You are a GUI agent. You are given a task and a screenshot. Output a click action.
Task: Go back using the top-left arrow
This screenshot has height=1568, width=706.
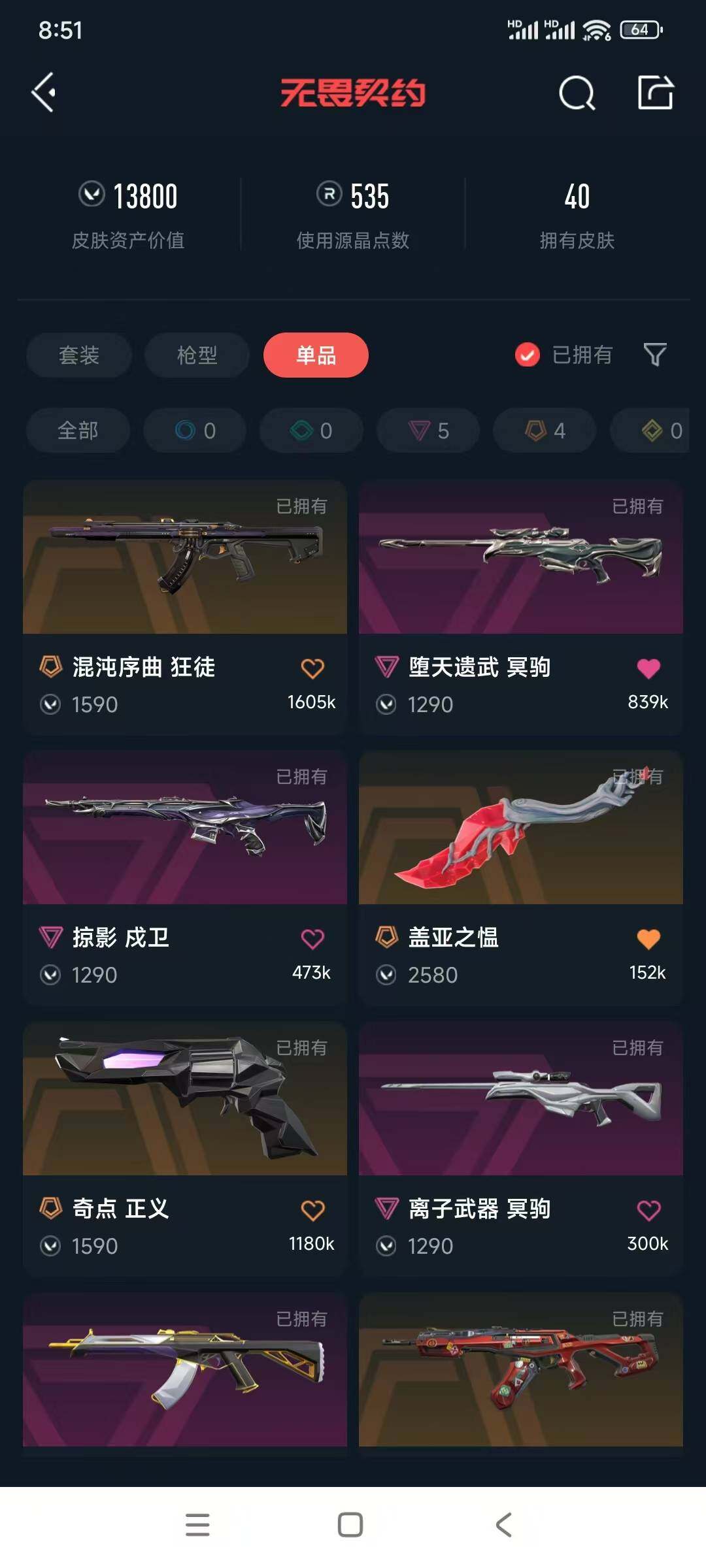(43, 92)
